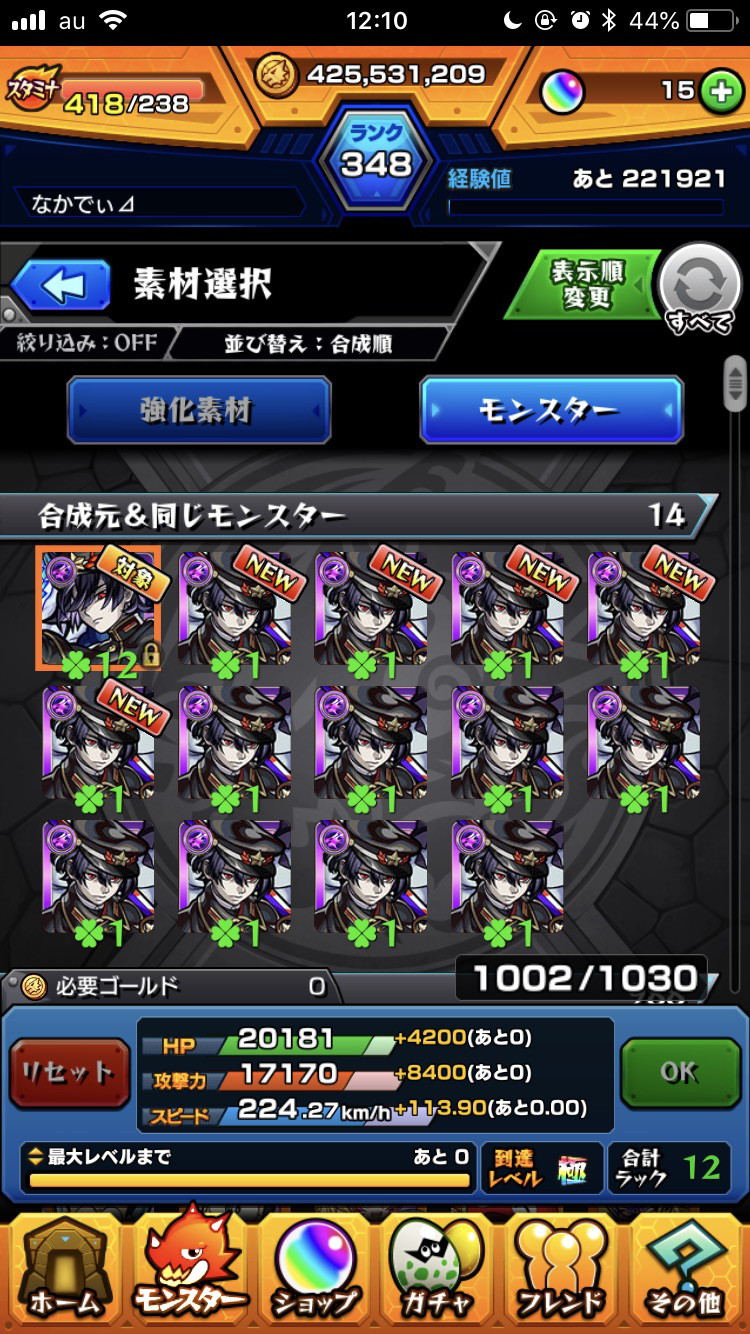Add orb gems with the plus icon
The width and height of the screenshot is (750, 1334).
click(x=716, y=91)
